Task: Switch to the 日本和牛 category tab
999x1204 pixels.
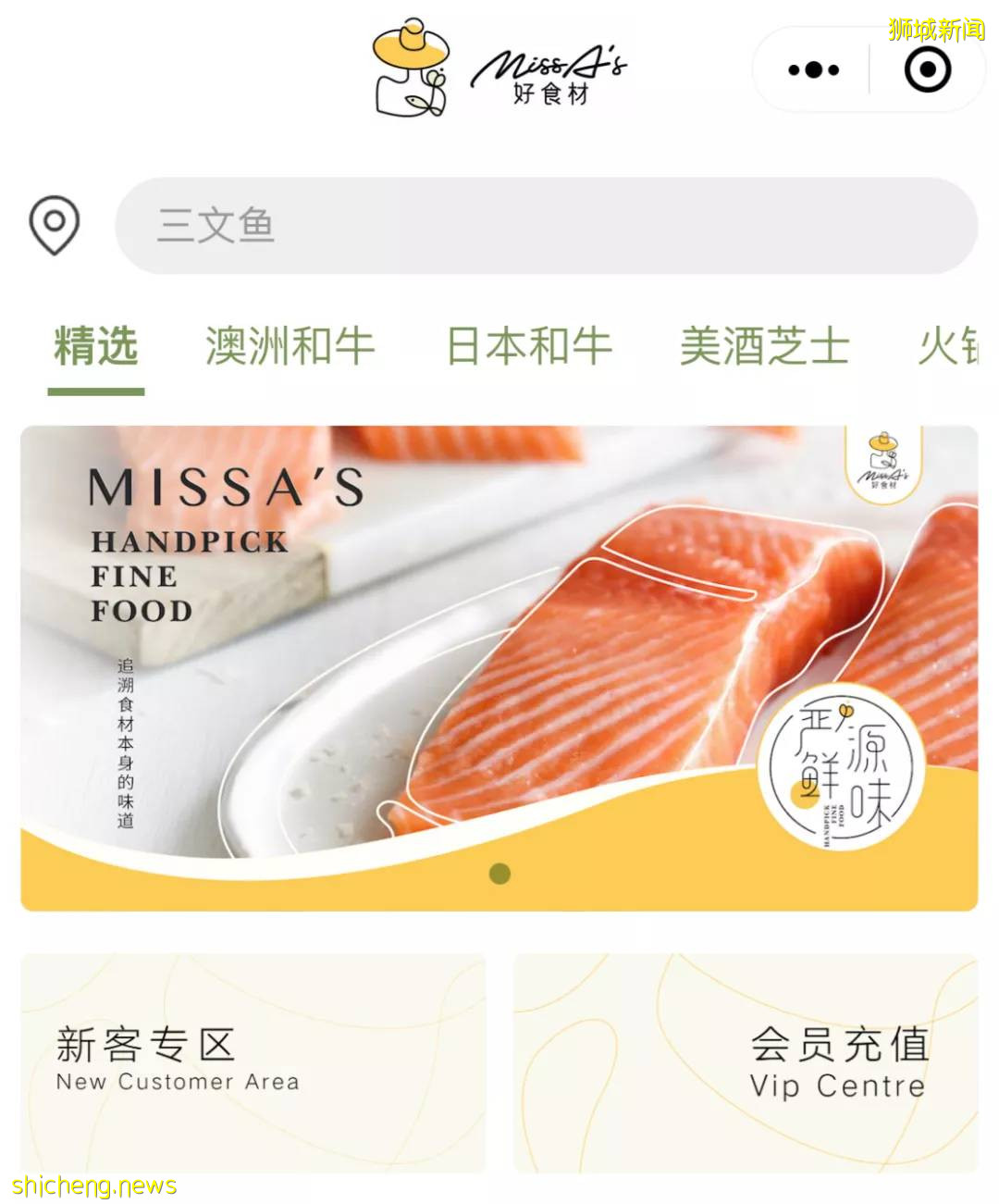Action: (x=529, y=347)
